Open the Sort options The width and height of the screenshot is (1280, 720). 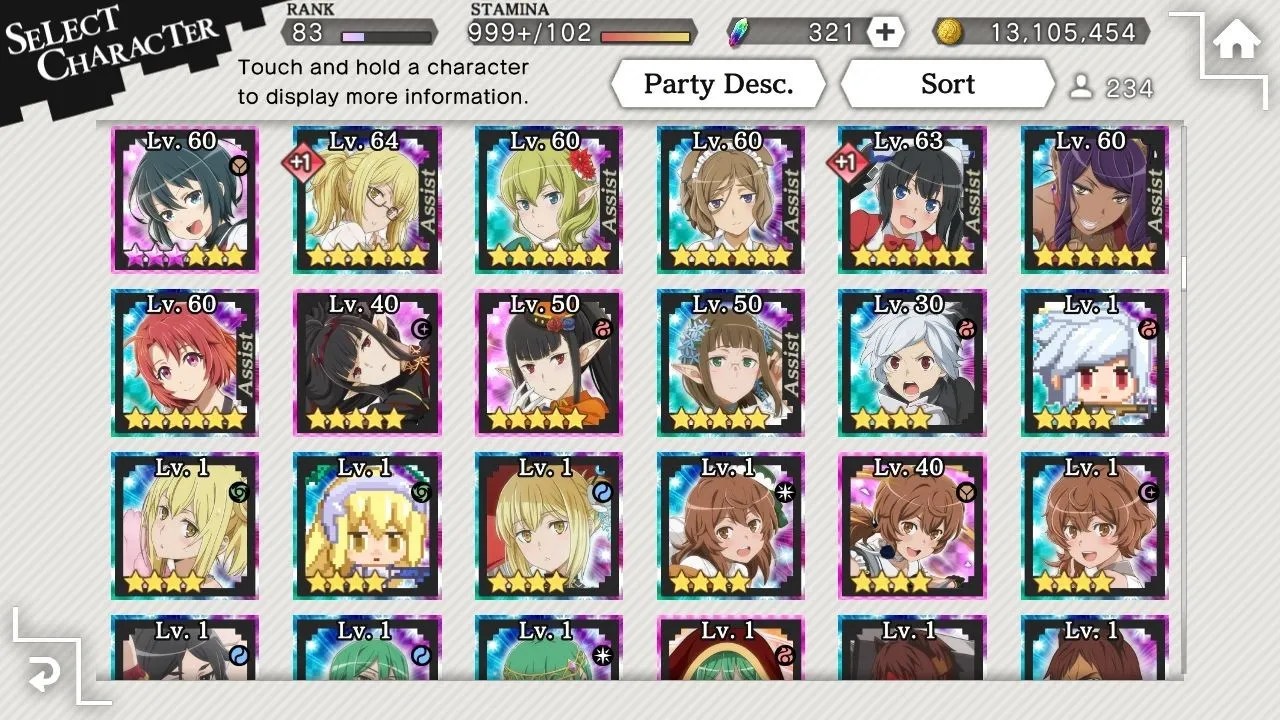[947, 84]
